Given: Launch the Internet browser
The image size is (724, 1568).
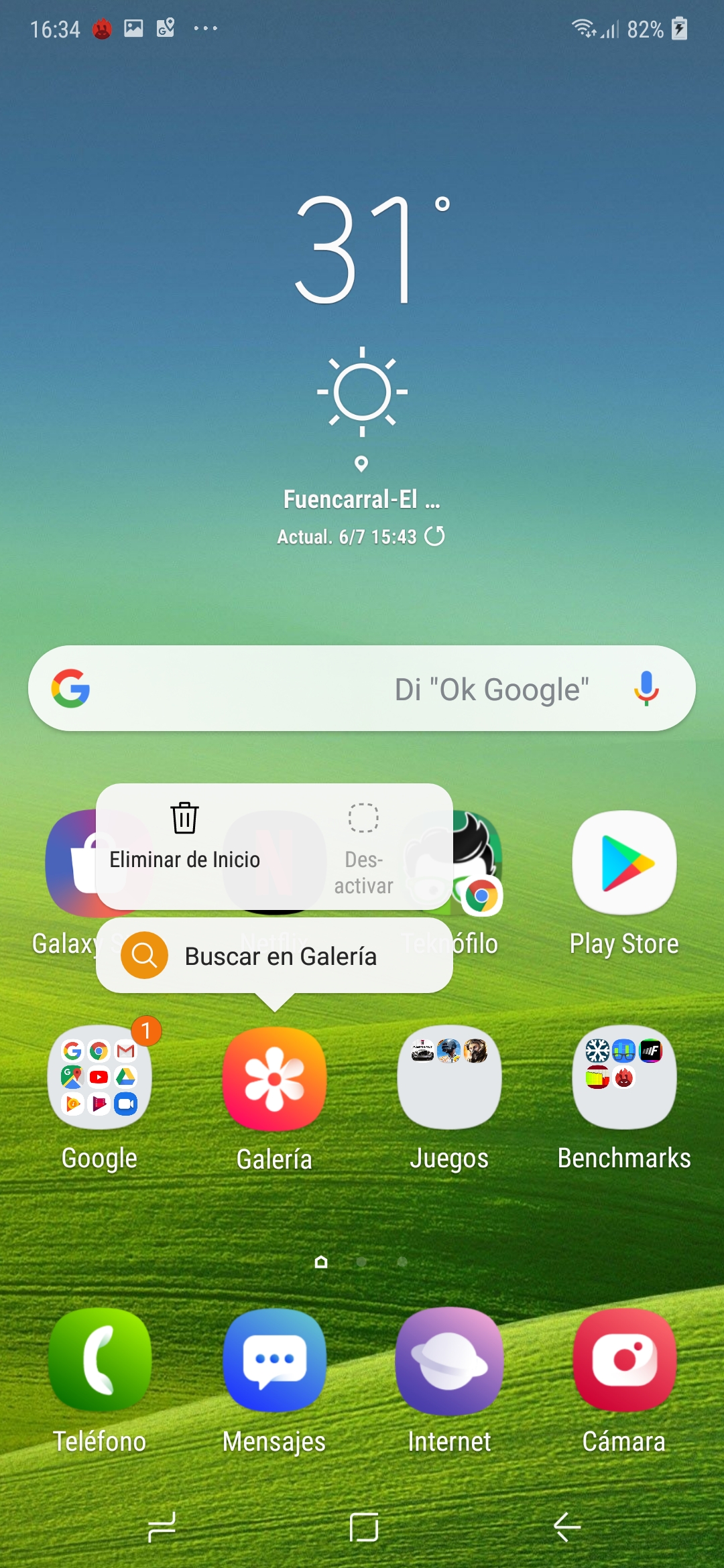Looking at the screenshot, I should click(449, 1380).
